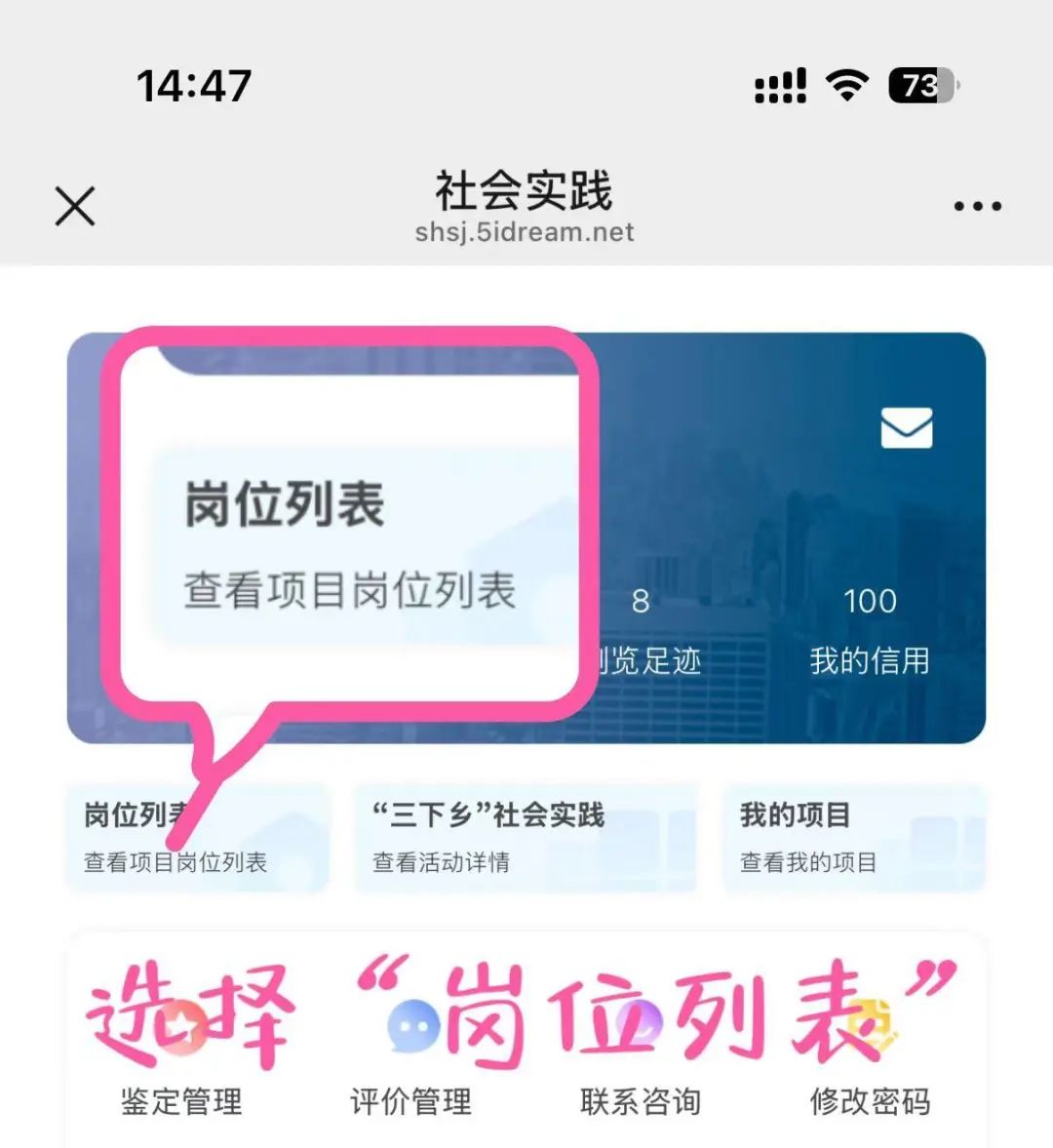View 我的信用 score
Screen dimensions: 1053x1148
click(870, 629)
